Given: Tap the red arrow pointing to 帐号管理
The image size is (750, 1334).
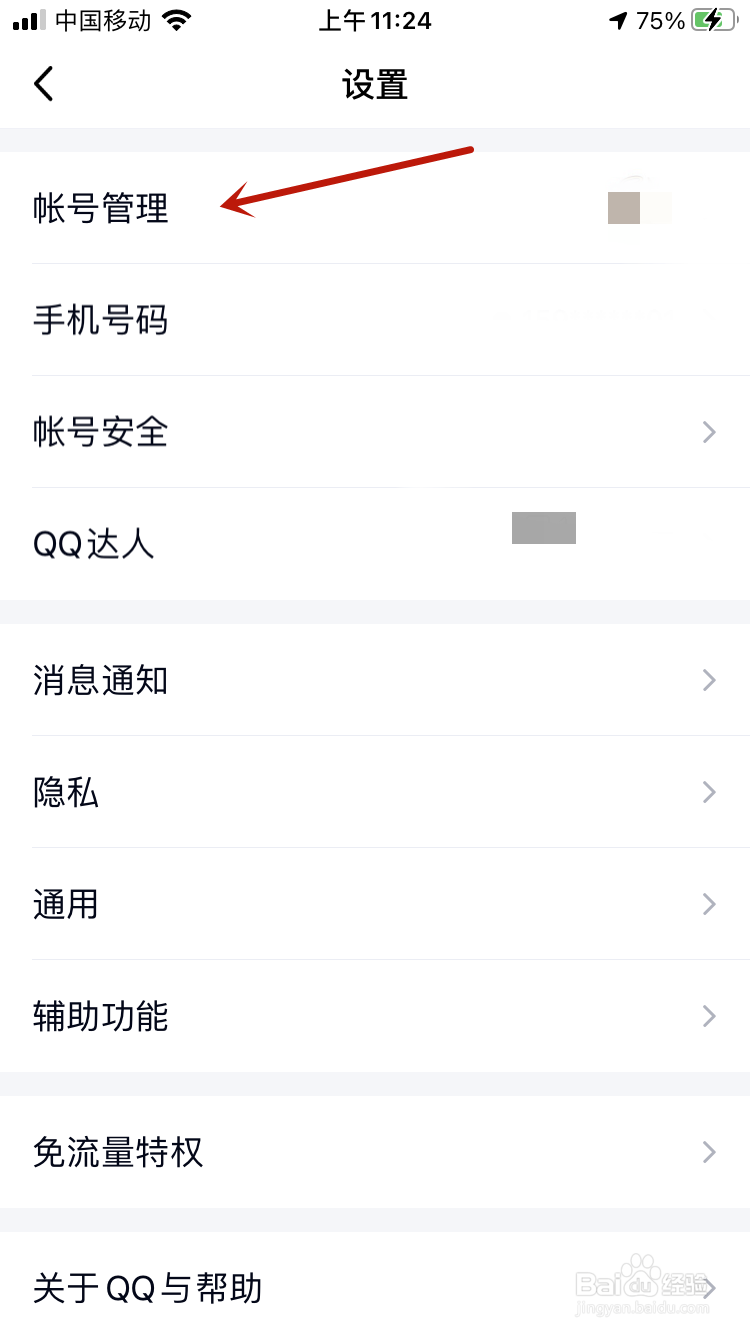Looking at the screenshot, I should pyautogui.click(x=350, y=175).
